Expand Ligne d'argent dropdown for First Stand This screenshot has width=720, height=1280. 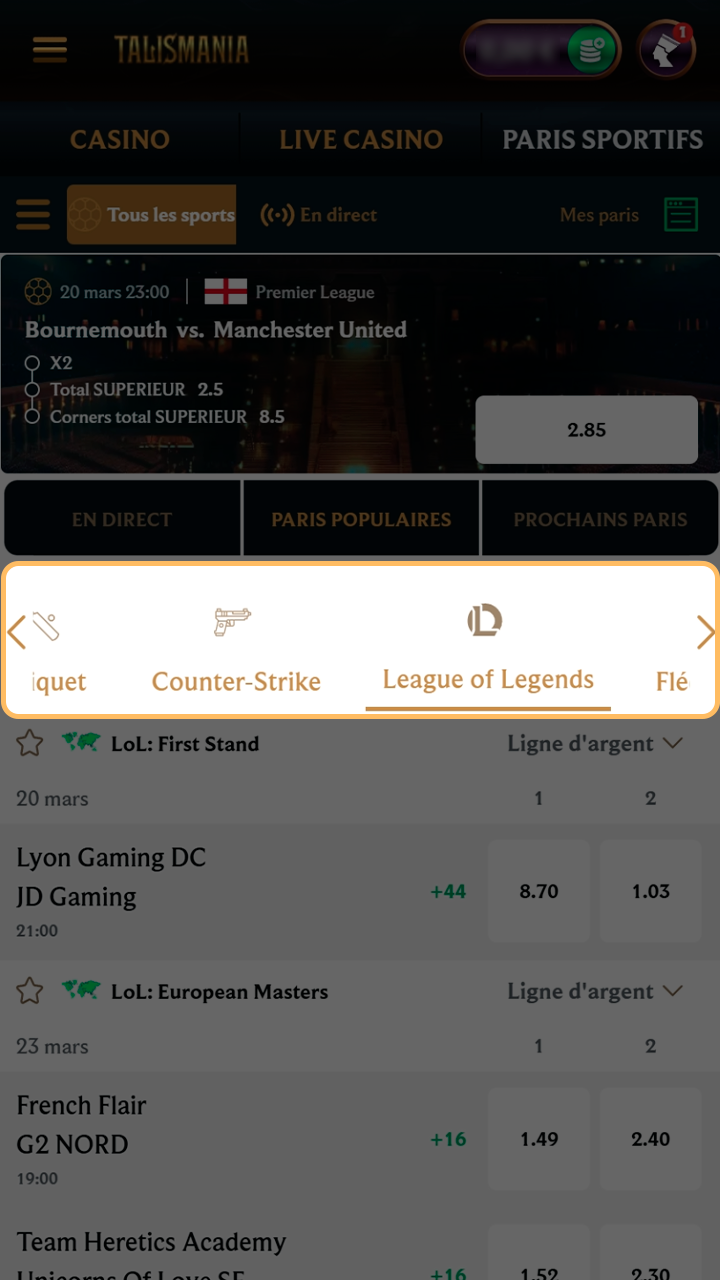coord(595,743)
